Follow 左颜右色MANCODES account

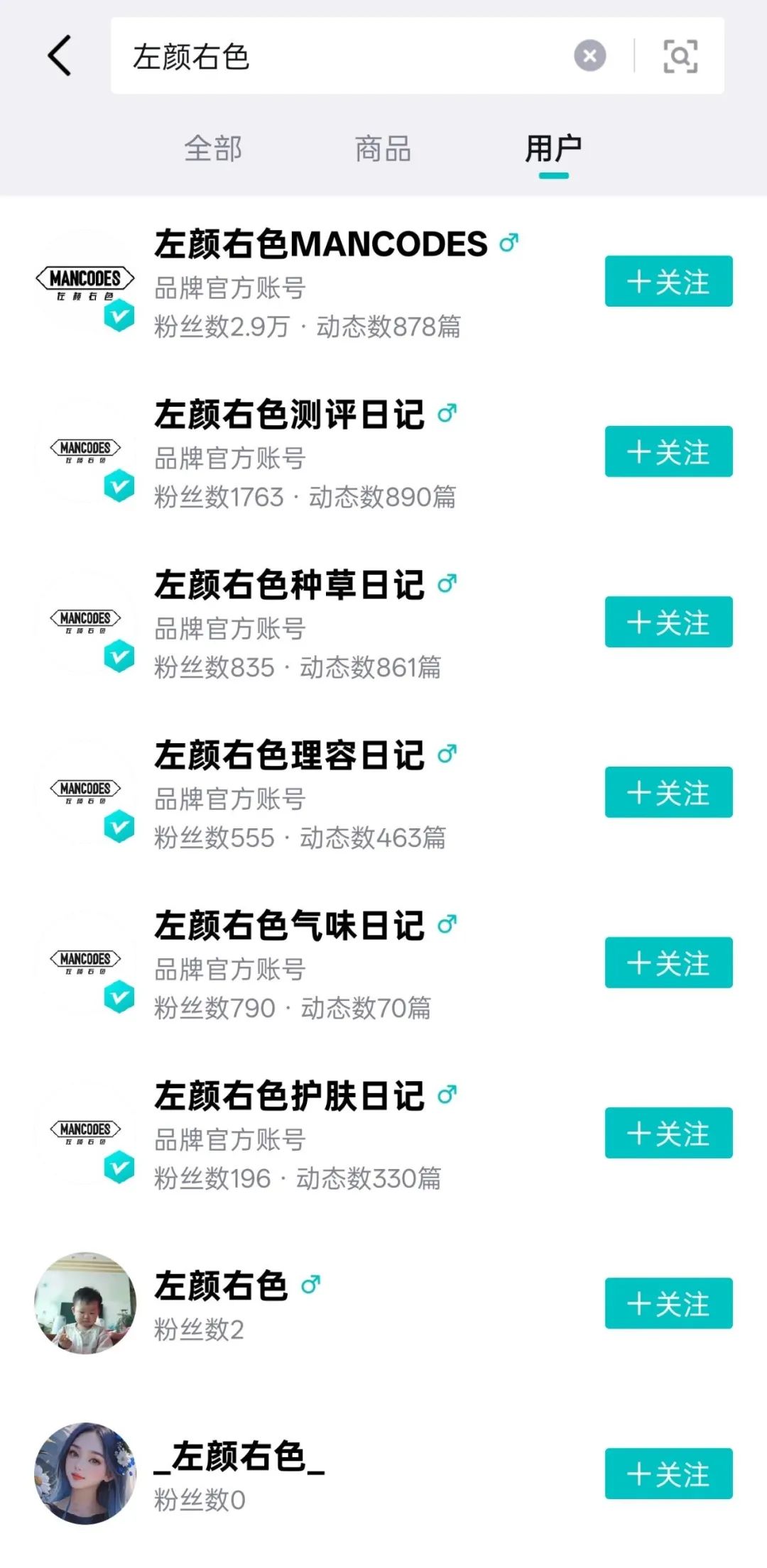668,282
